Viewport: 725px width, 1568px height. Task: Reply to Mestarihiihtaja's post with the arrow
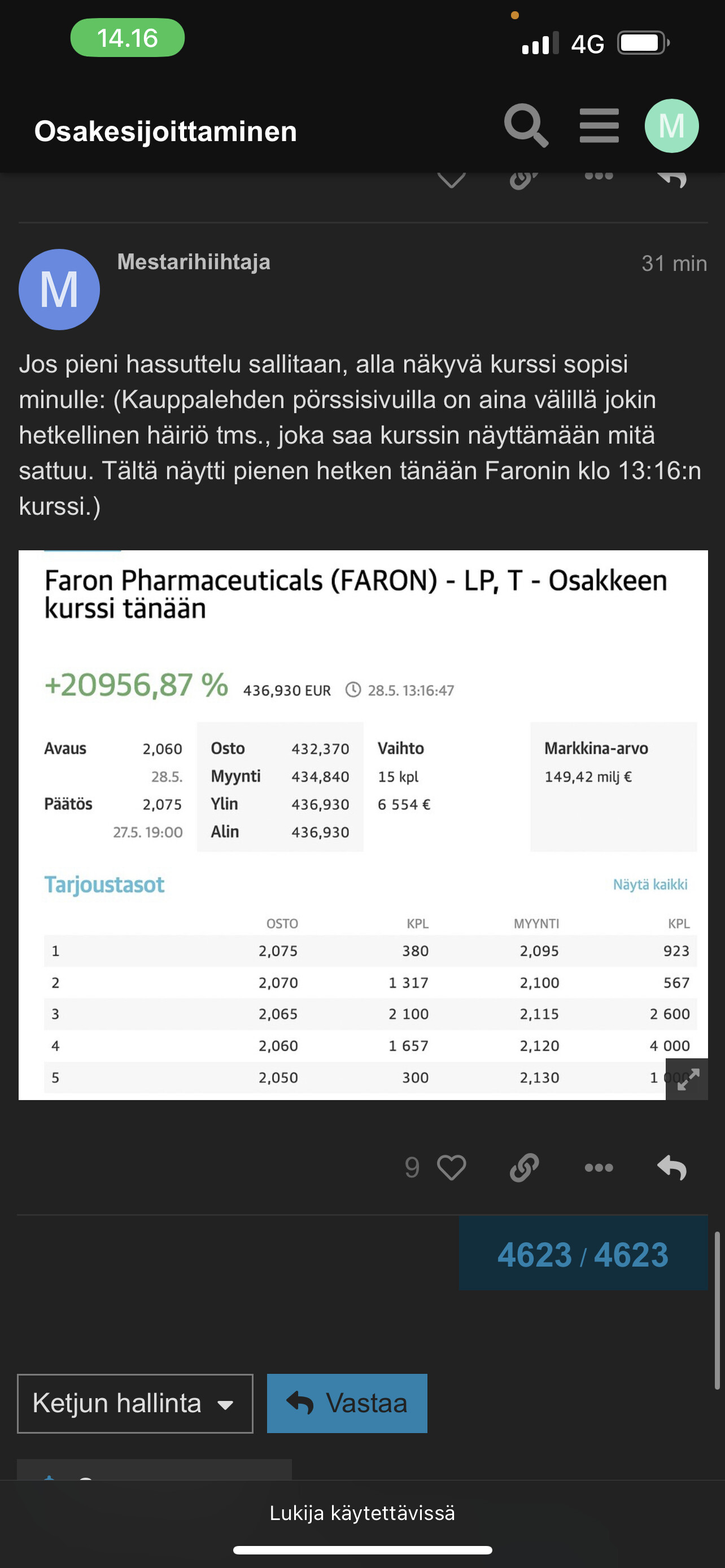[x=672, y=1167]
